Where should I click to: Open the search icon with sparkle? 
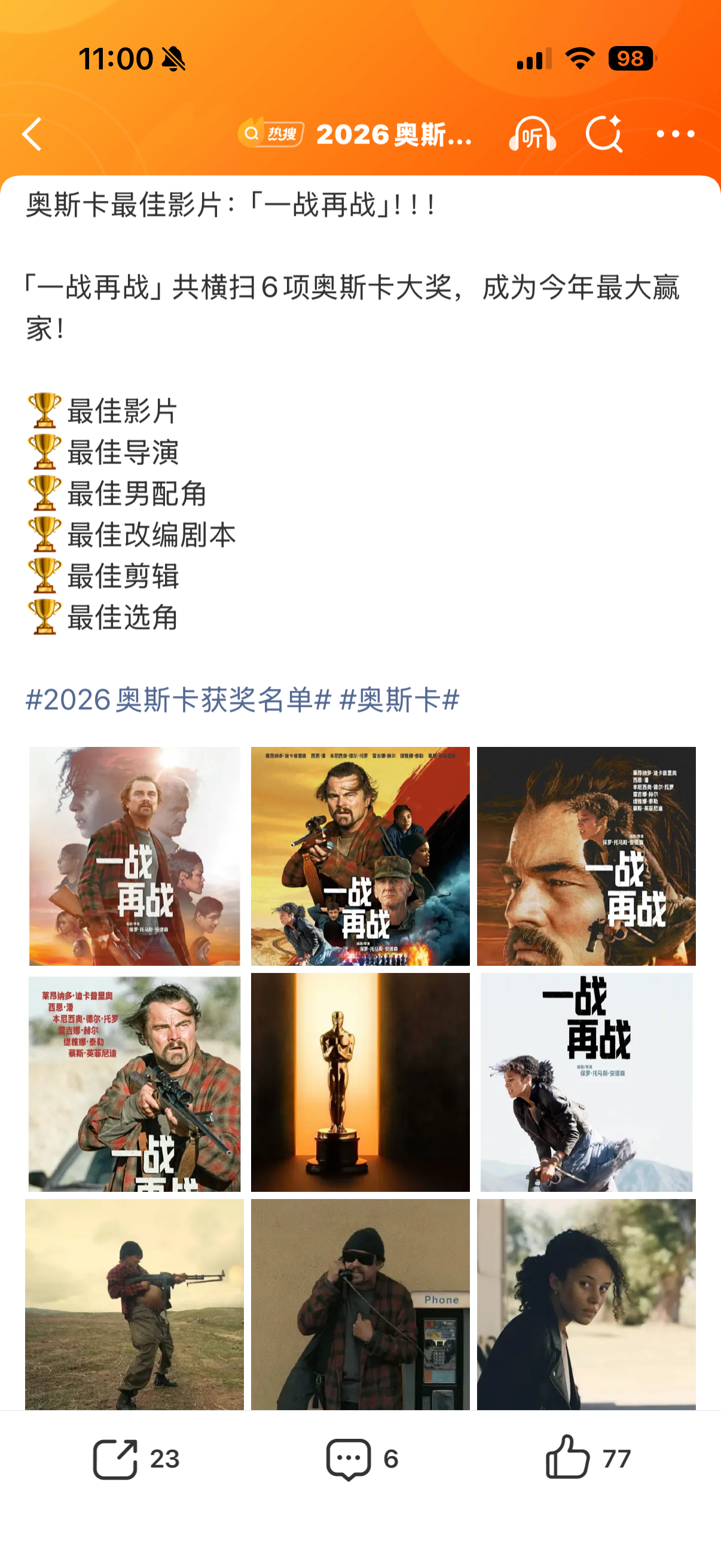click(x=604, y=134)
